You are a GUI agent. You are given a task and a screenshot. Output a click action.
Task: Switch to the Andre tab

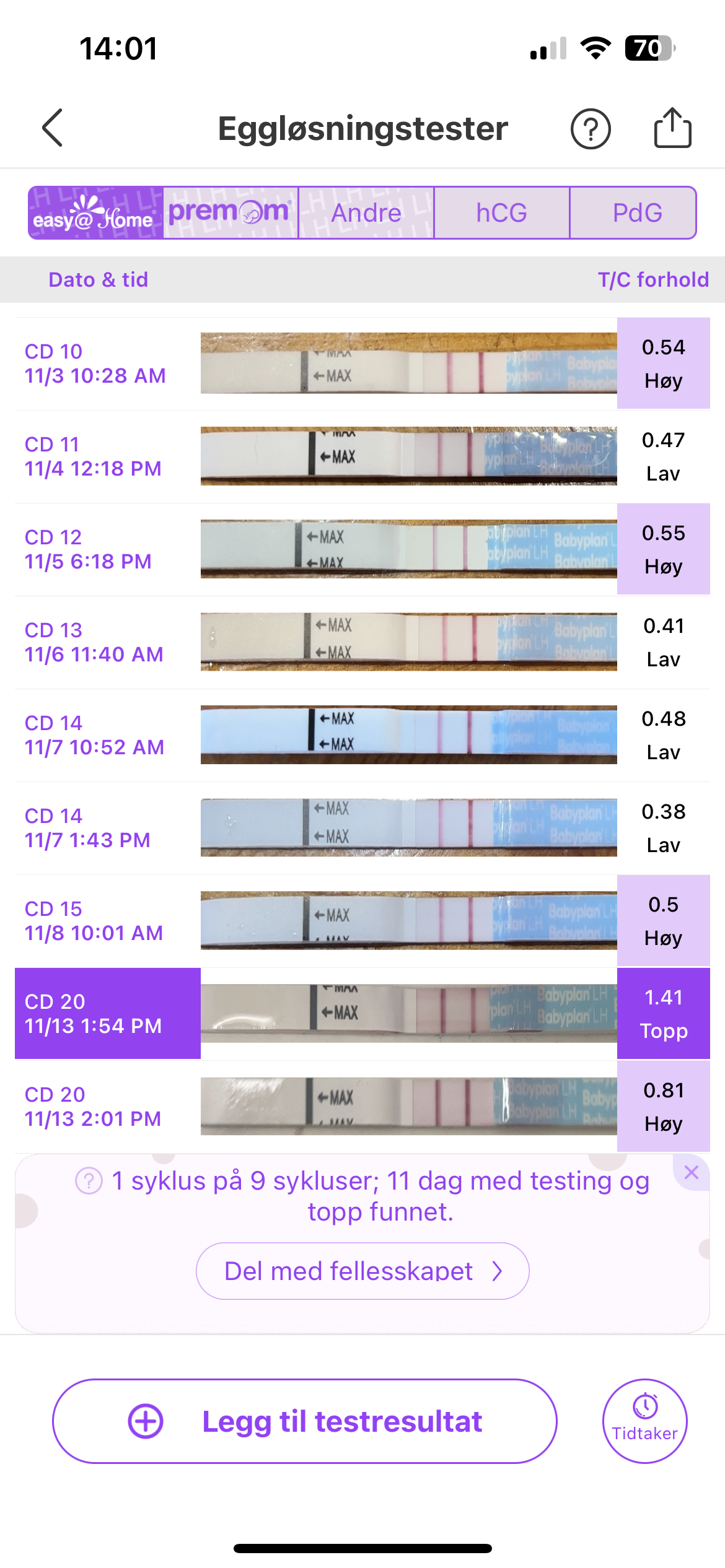(366, 213)
